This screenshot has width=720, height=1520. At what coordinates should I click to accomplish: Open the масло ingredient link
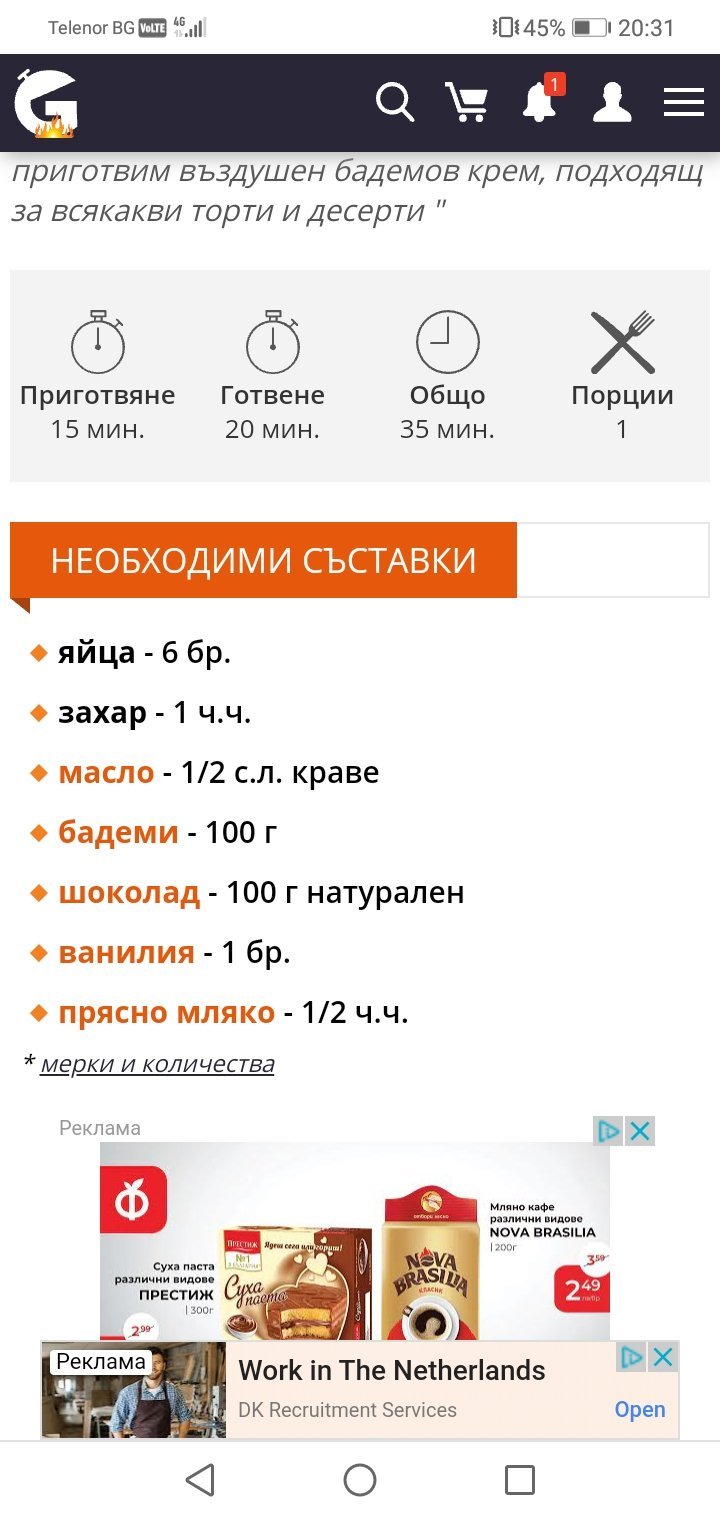tap(106, 773)
